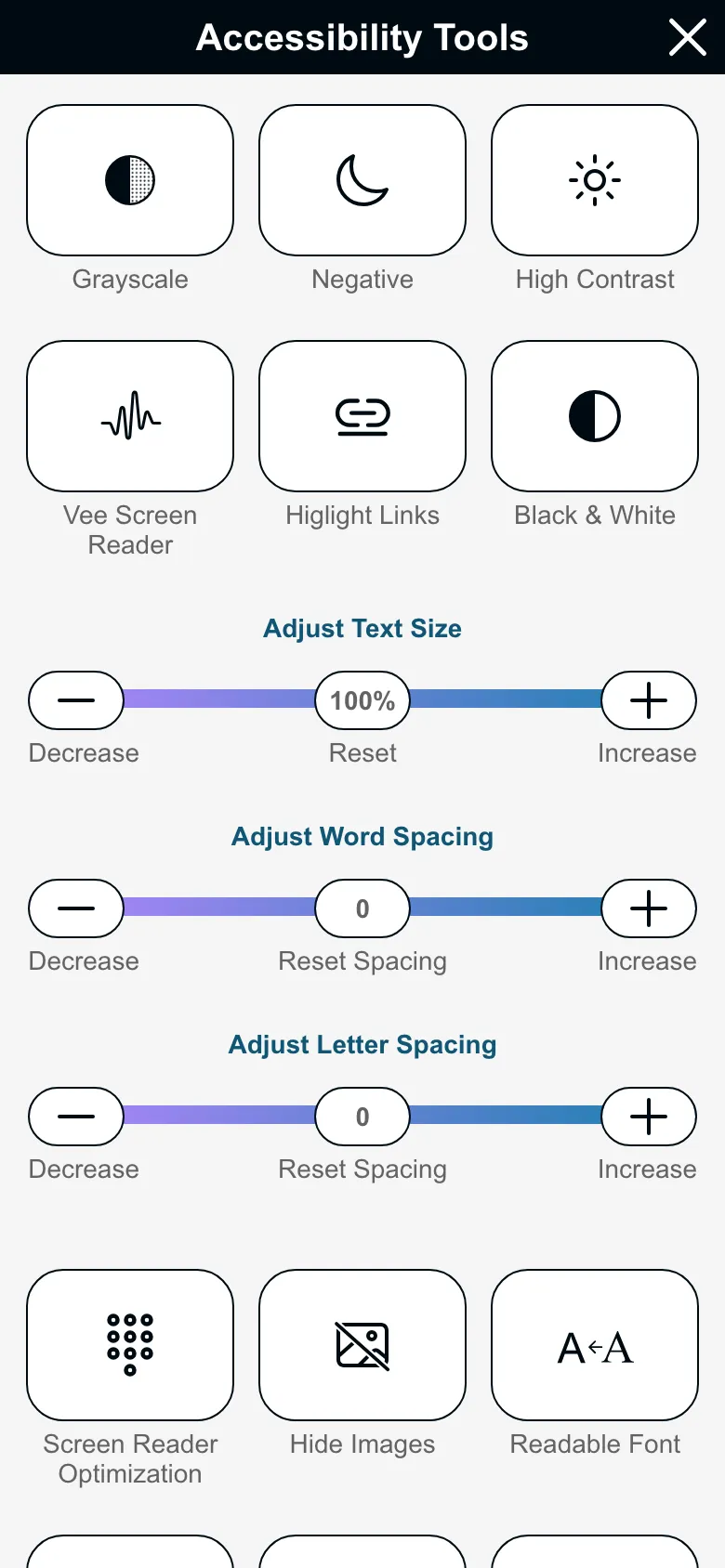725x1568 pixels.
Task: Reset word spacing to 0
Action: (x=362, y=908)
